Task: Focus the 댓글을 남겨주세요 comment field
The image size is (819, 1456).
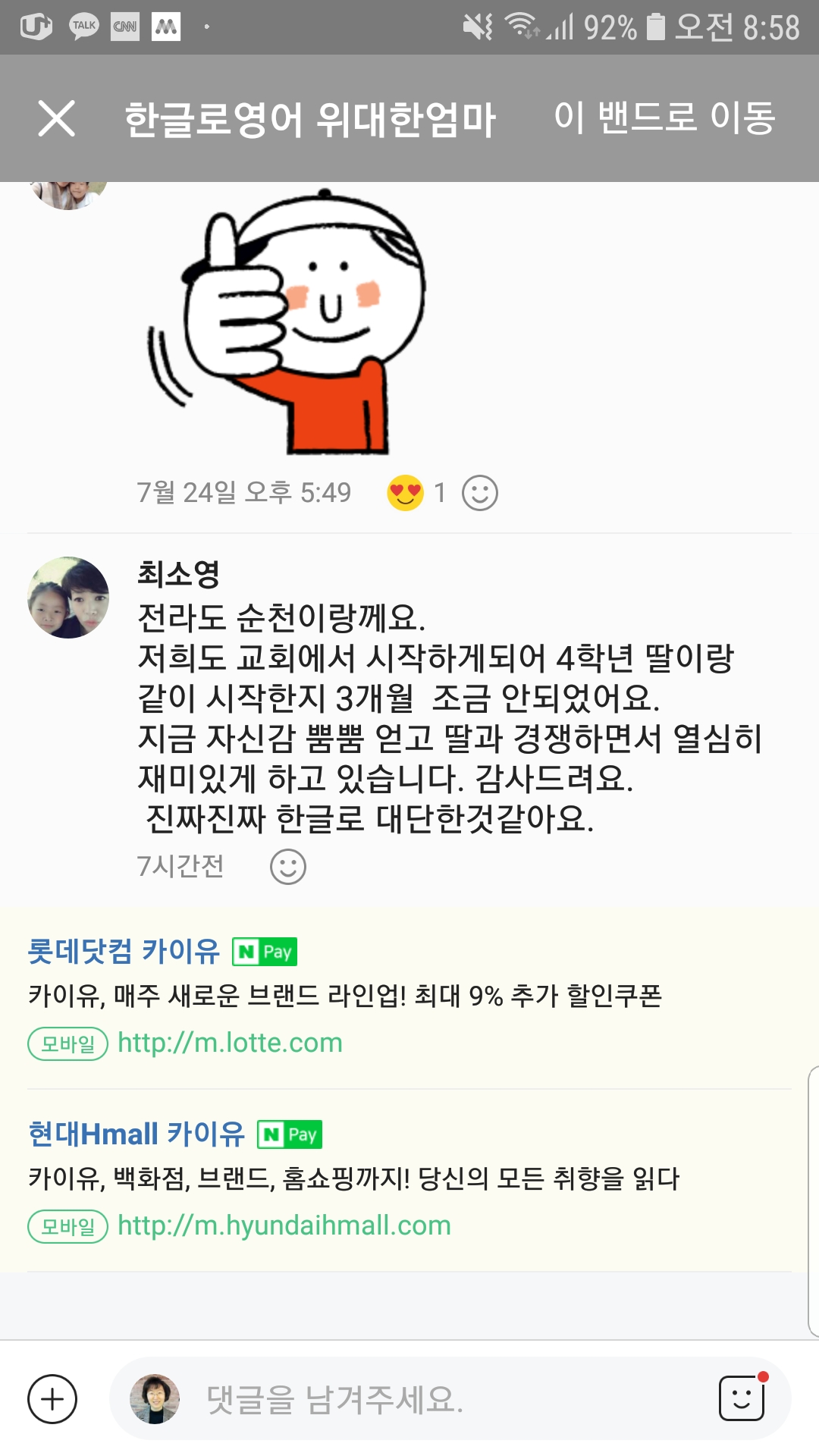Action: (x=425, y=1399)
